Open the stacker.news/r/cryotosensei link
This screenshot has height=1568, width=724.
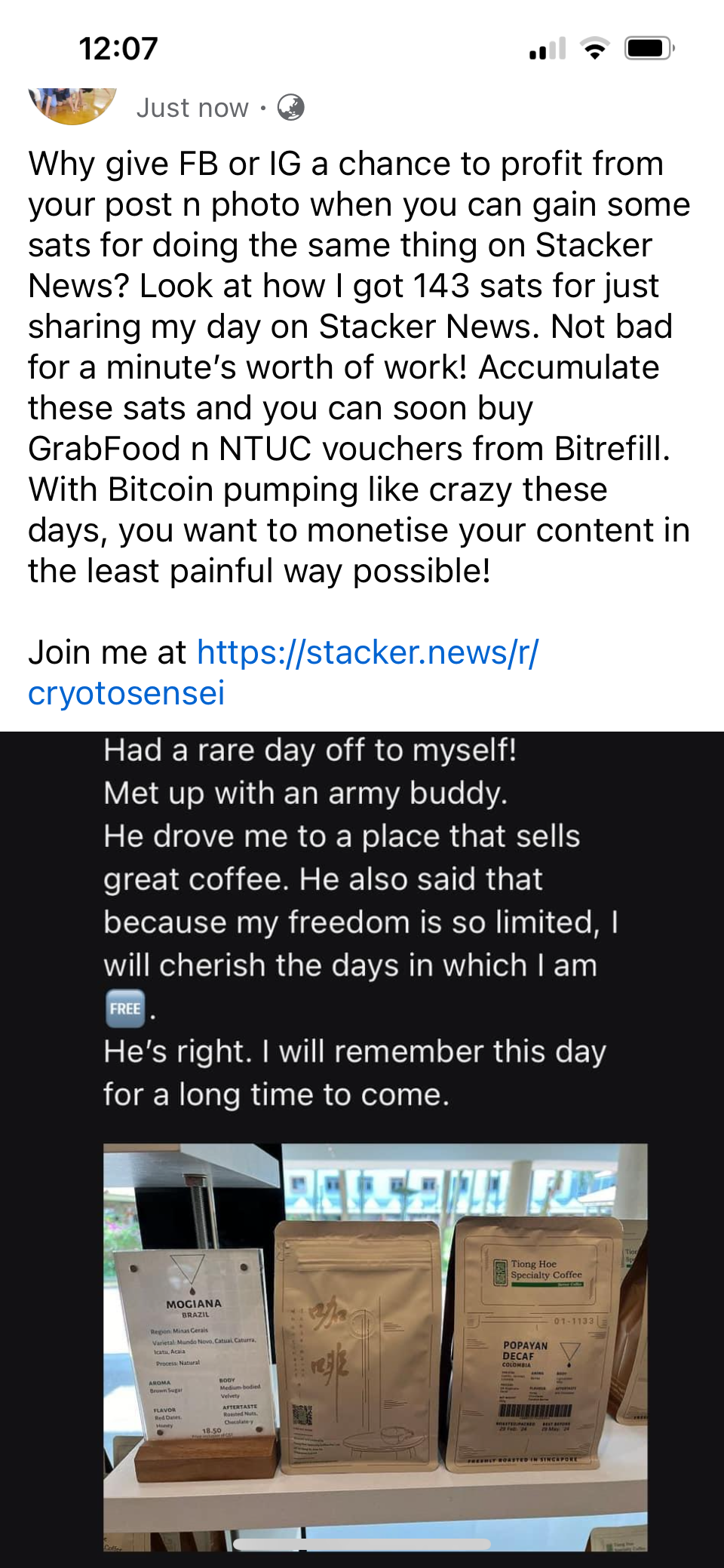pos(367,653)
